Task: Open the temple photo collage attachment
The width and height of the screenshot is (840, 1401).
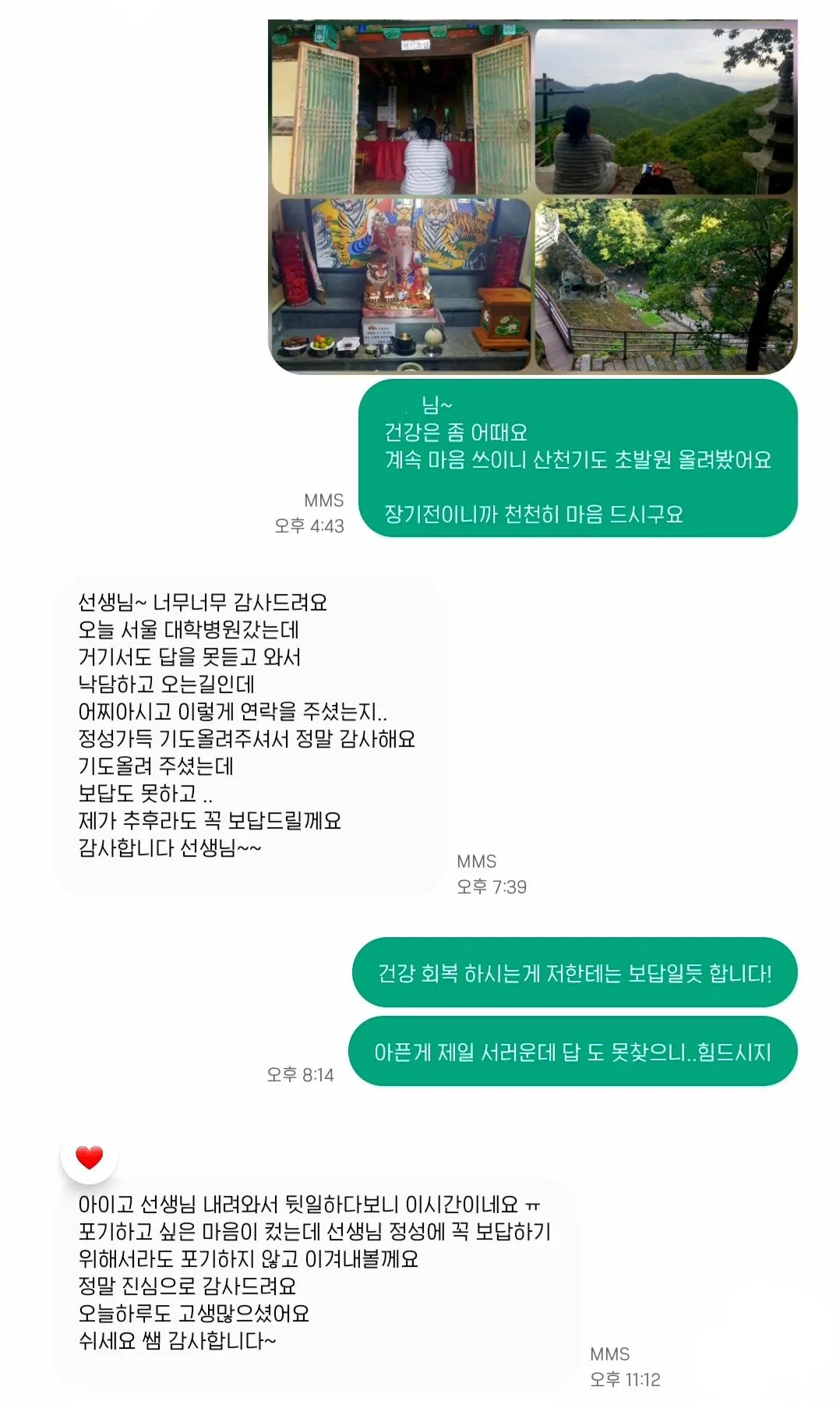Action: pyautogui.click(x=532, y=196)
